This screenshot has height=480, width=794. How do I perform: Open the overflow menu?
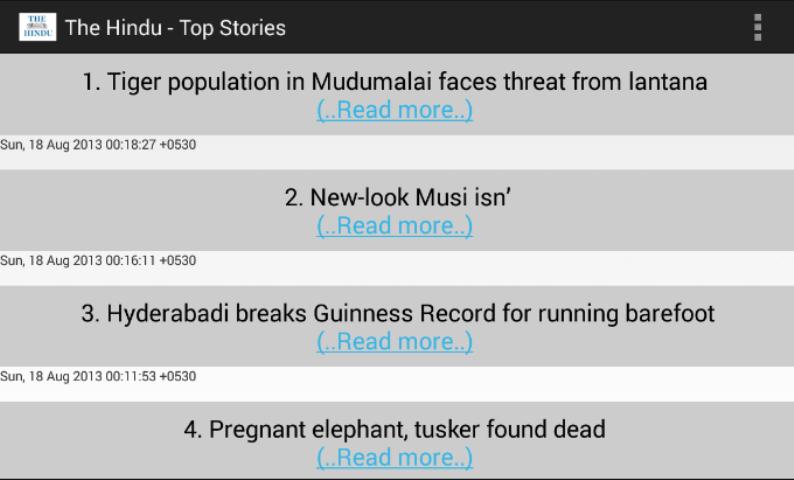[x=757, y=27]
